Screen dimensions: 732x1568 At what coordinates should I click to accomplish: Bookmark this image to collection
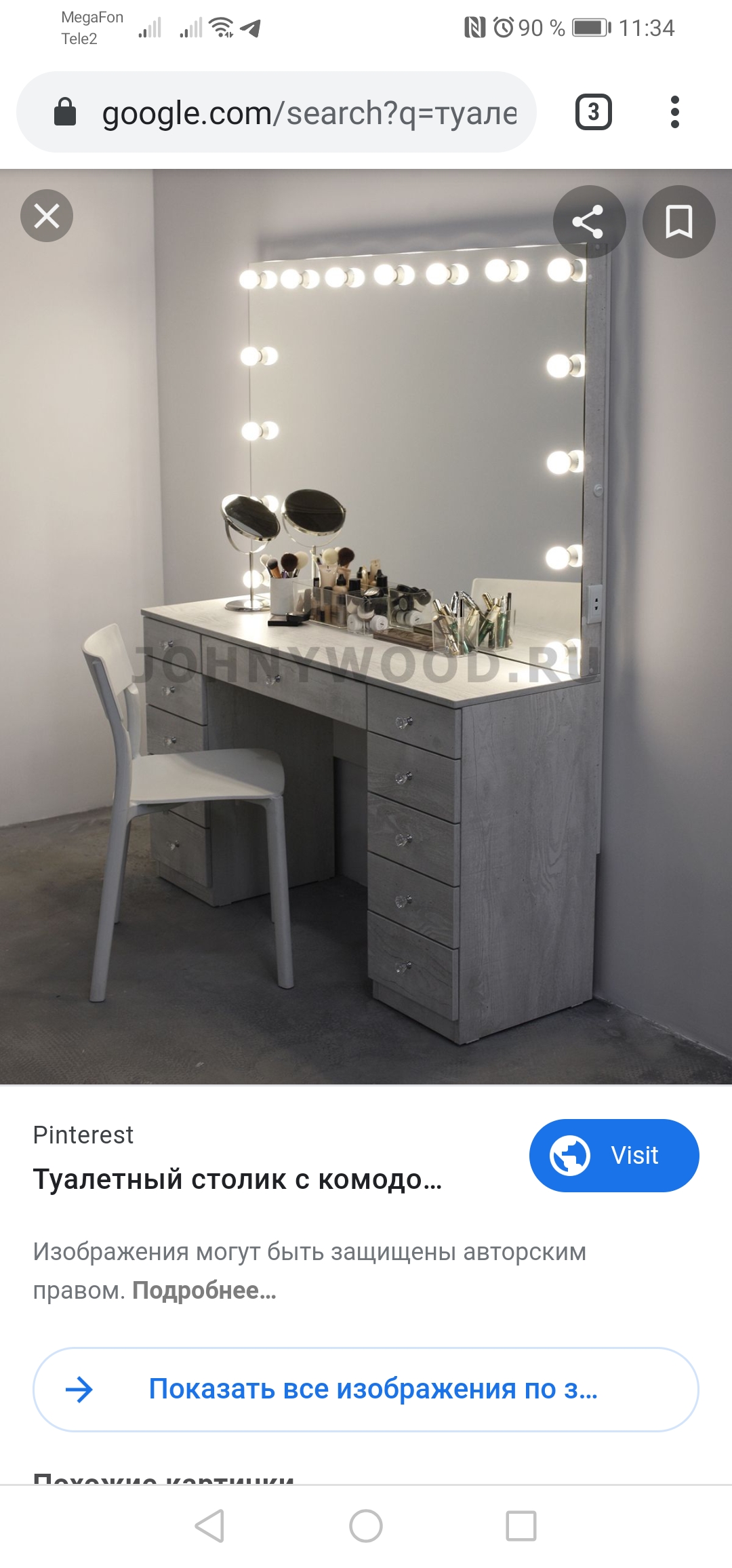click(678, 222)
